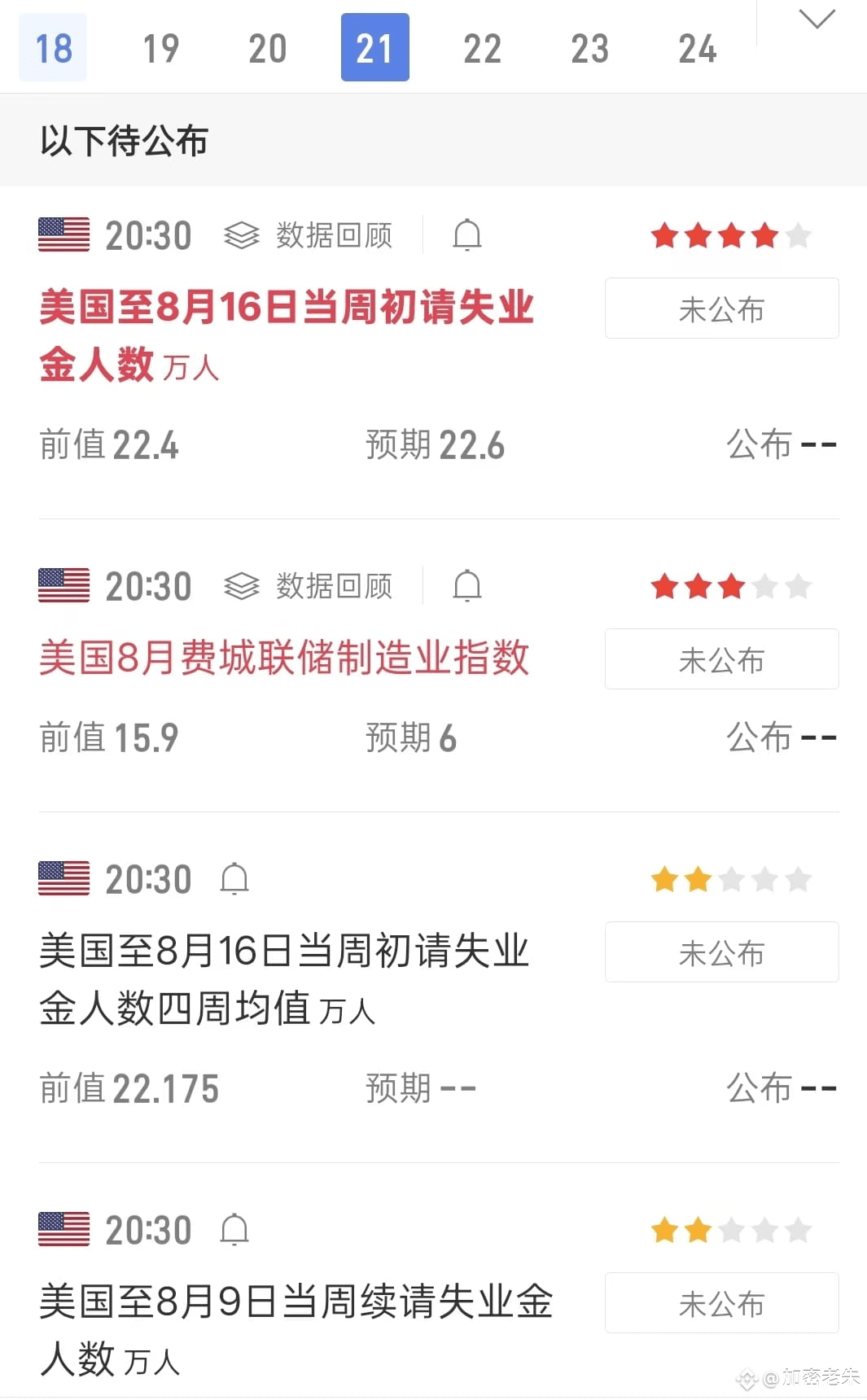Switch to date 20

coord(268,48)
